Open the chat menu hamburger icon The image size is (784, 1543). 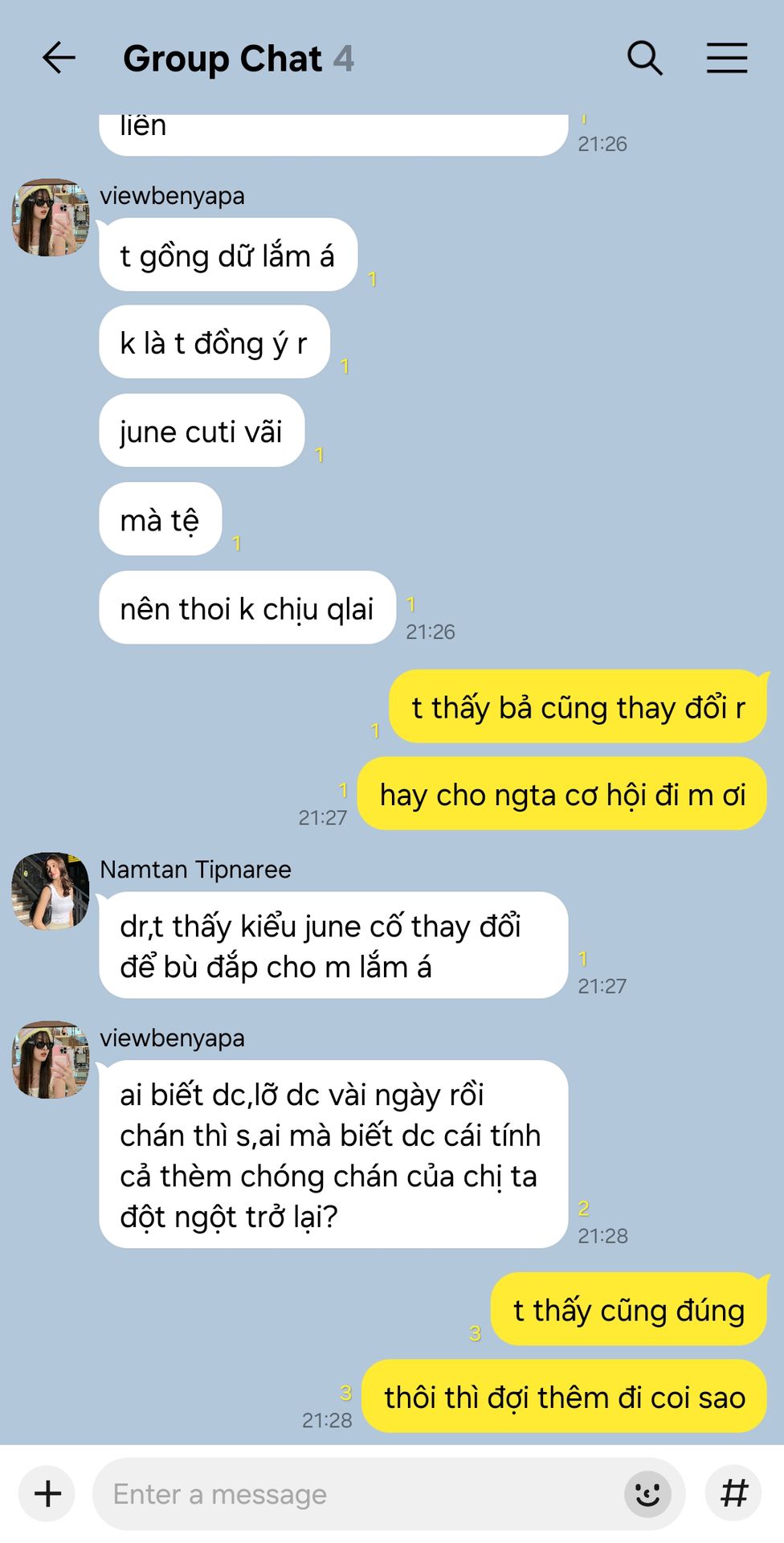click(x=727, y=58)
